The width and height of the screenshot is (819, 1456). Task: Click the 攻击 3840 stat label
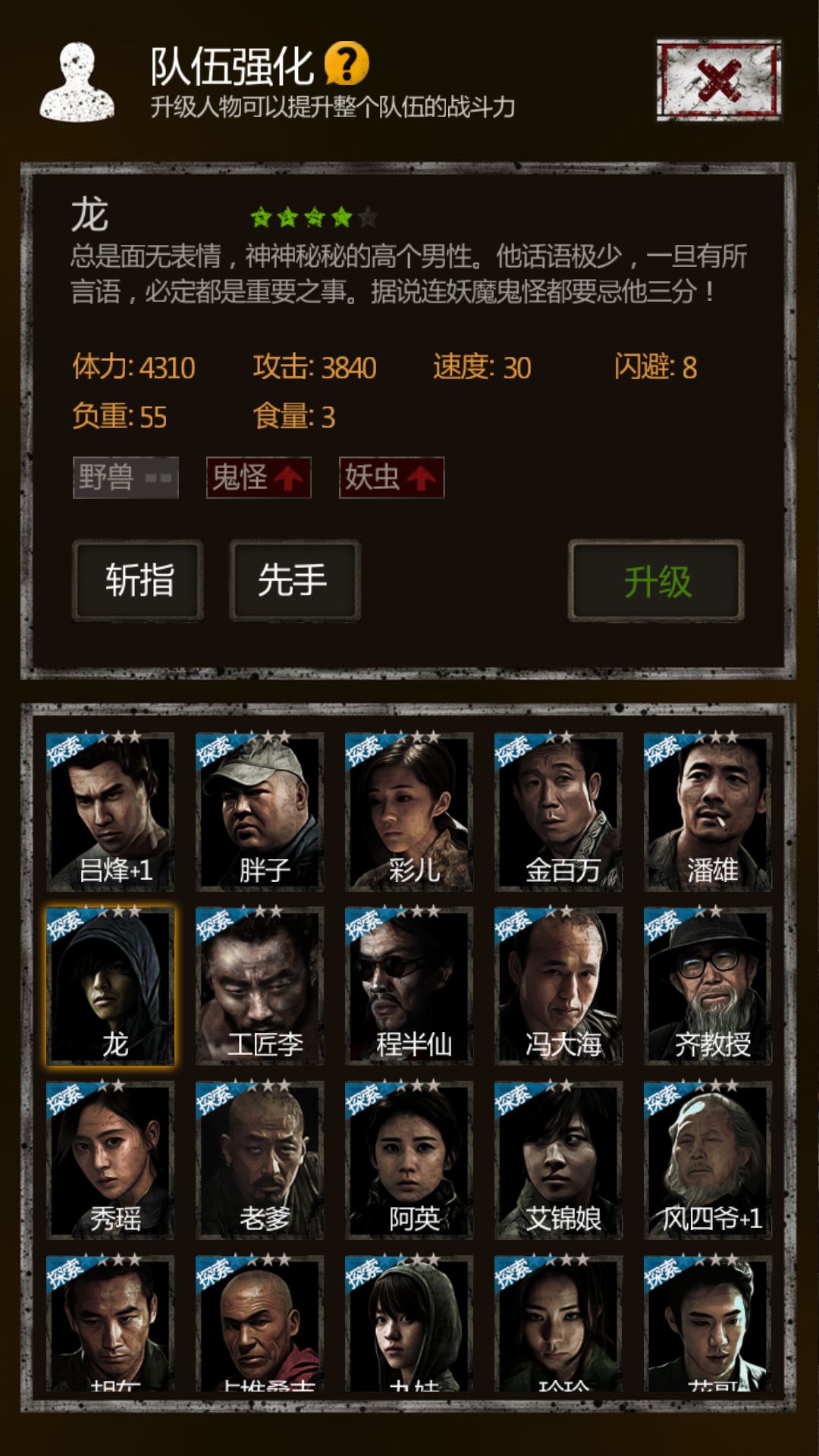pyautogui.click(x=315, y=368)
